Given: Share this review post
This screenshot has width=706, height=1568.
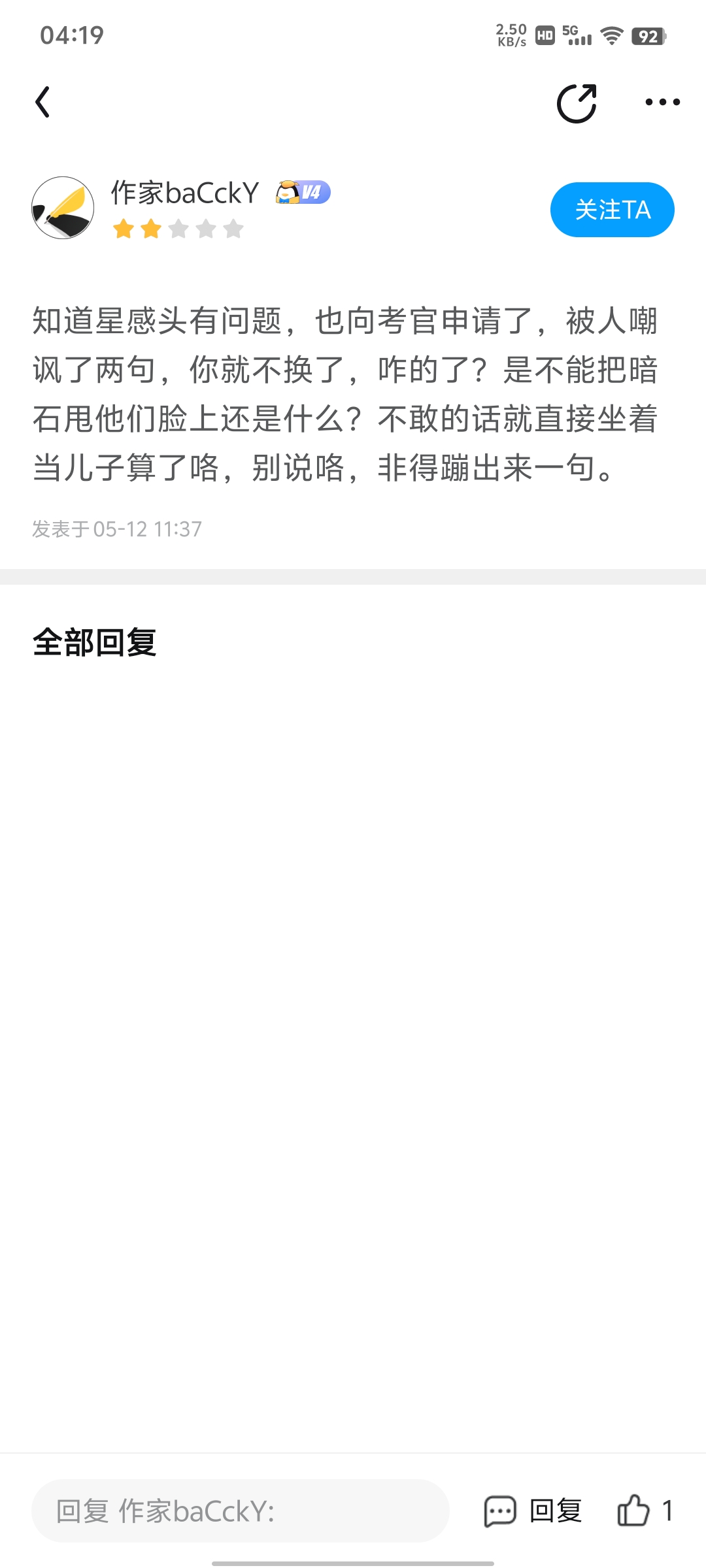Looking at the screenshot, I should (577, 103).
